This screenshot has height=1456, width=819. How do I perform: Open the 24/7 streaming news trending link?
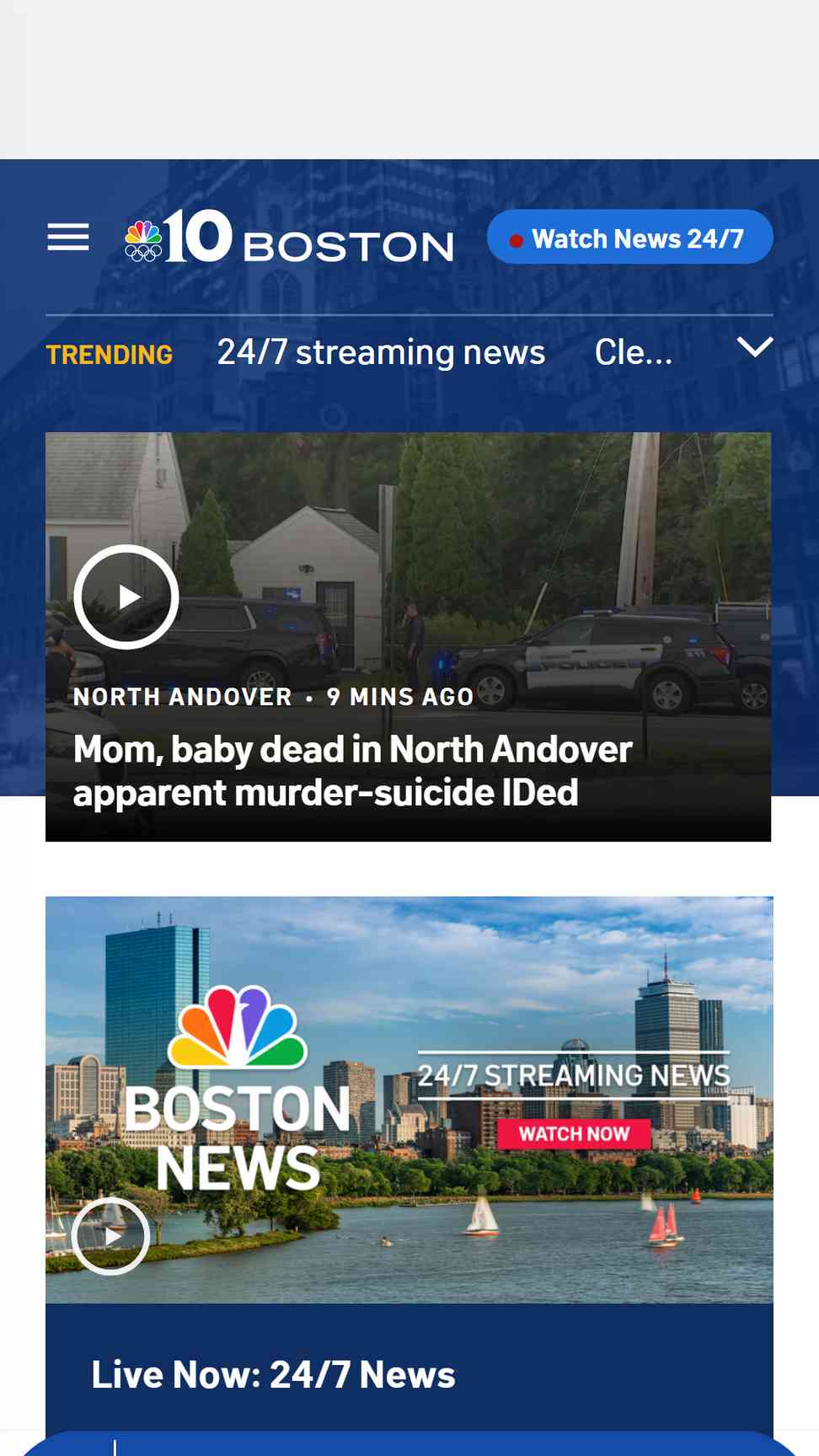pyautogui.click(x=381, y=352)
